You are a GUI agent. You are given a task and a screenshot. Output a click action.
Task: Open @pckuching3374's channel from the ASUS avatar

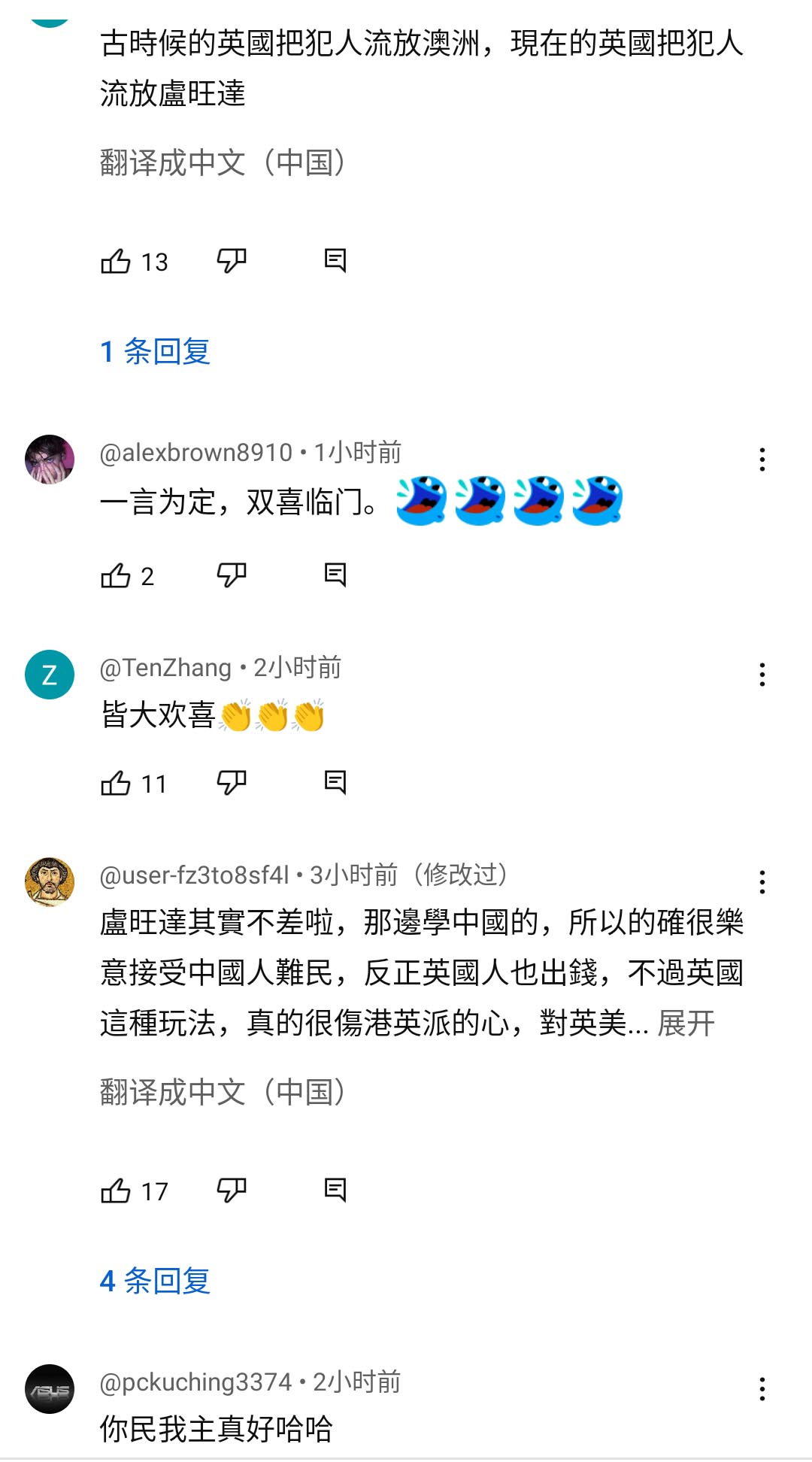50,1389
